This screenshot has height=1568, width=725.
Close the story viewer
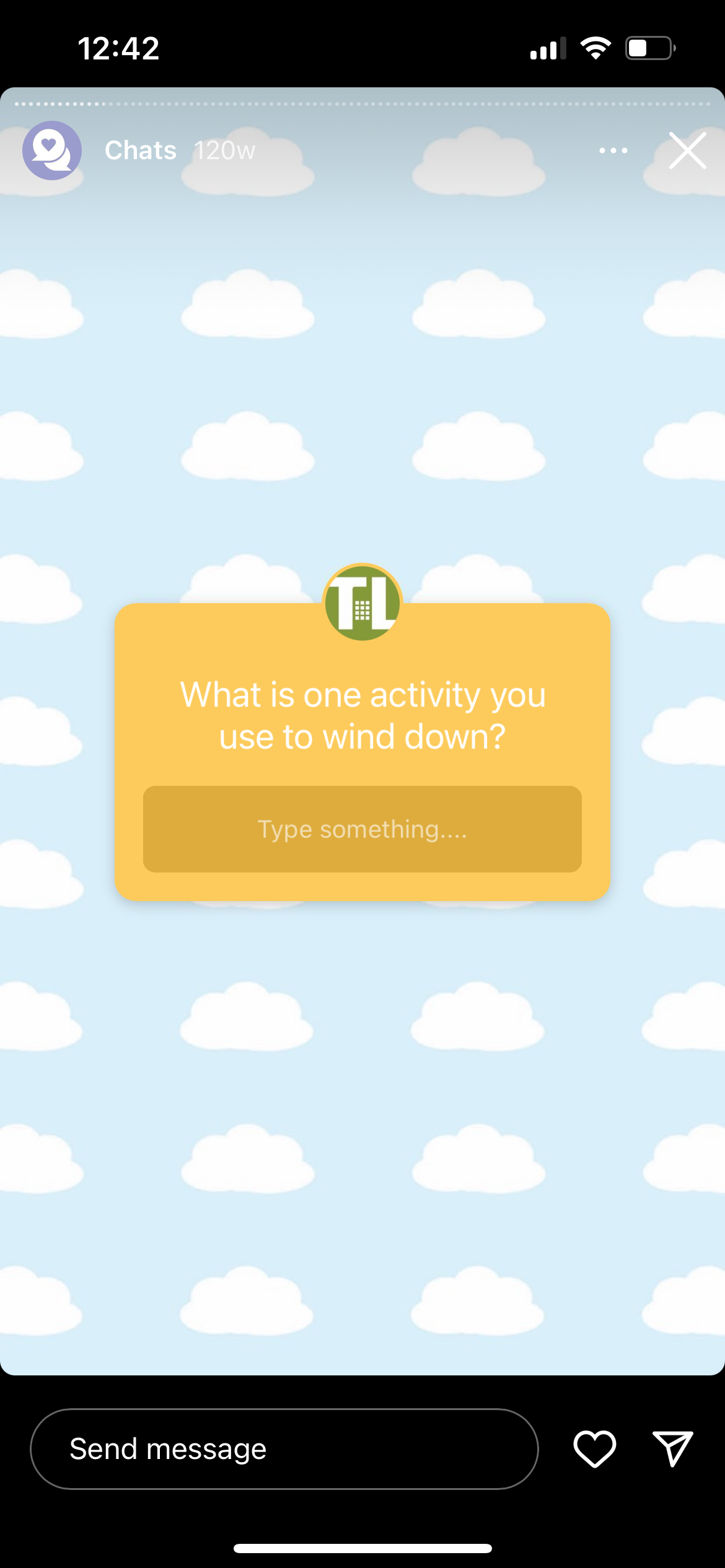click(x=687, y=150)
